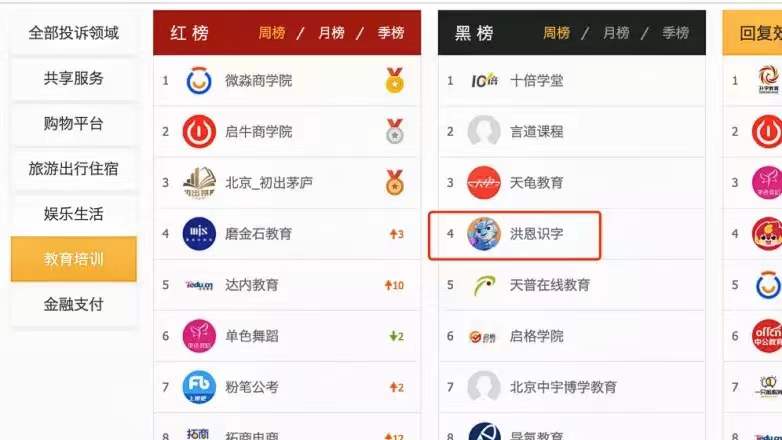Switch 黑榜 panel to 月榜
Image resolution: width=782 pixels, height=440 pixels.
(x=616, y=33)
